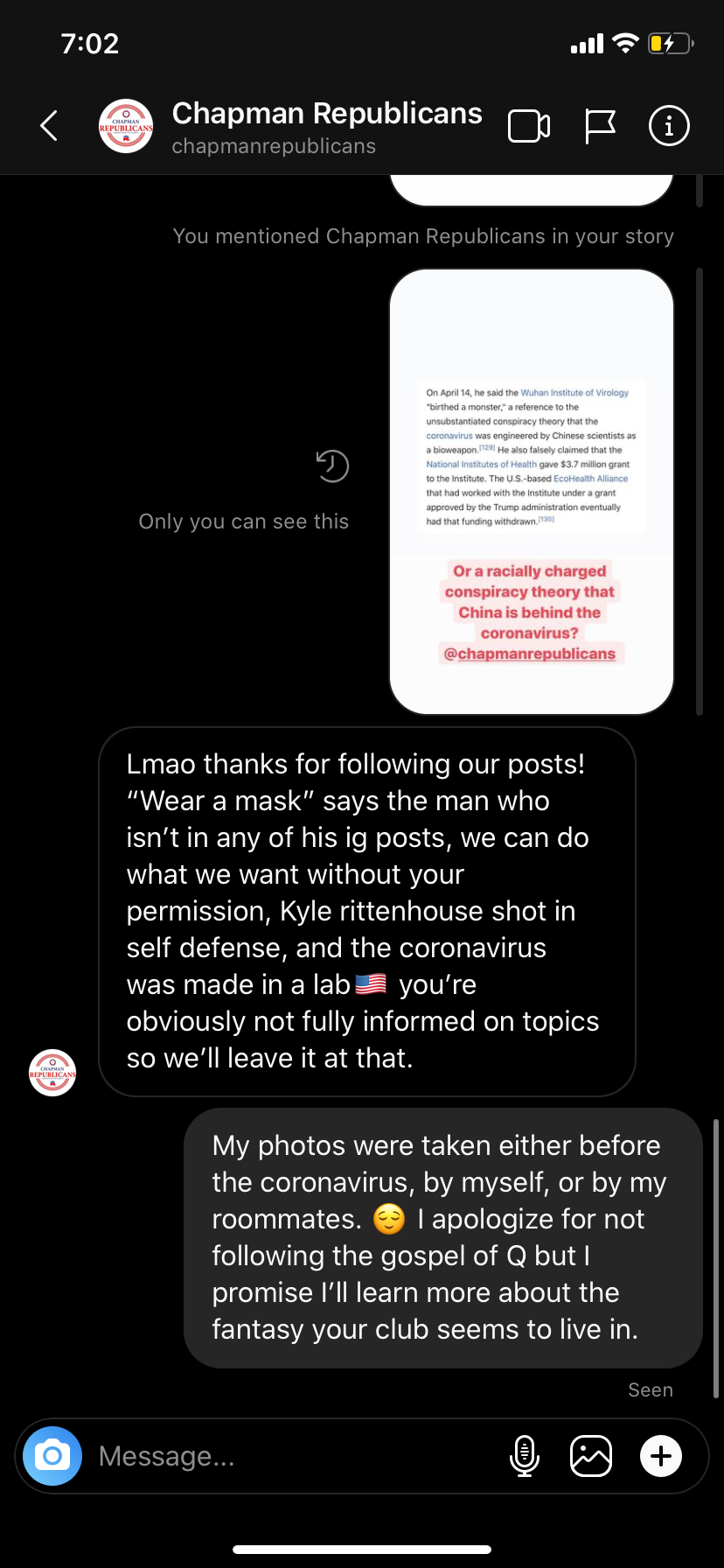Screen dimensions: 724x1568
Task: Open conversation details info icon
Action: pyautogui.click(x=669, y=126)
